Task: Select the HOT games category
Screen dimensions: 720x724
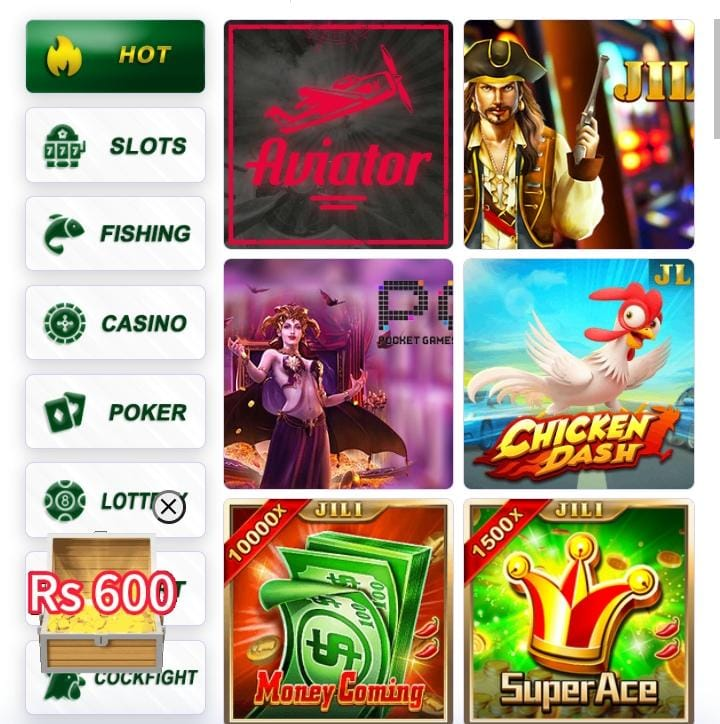Action: pos(115,56)
